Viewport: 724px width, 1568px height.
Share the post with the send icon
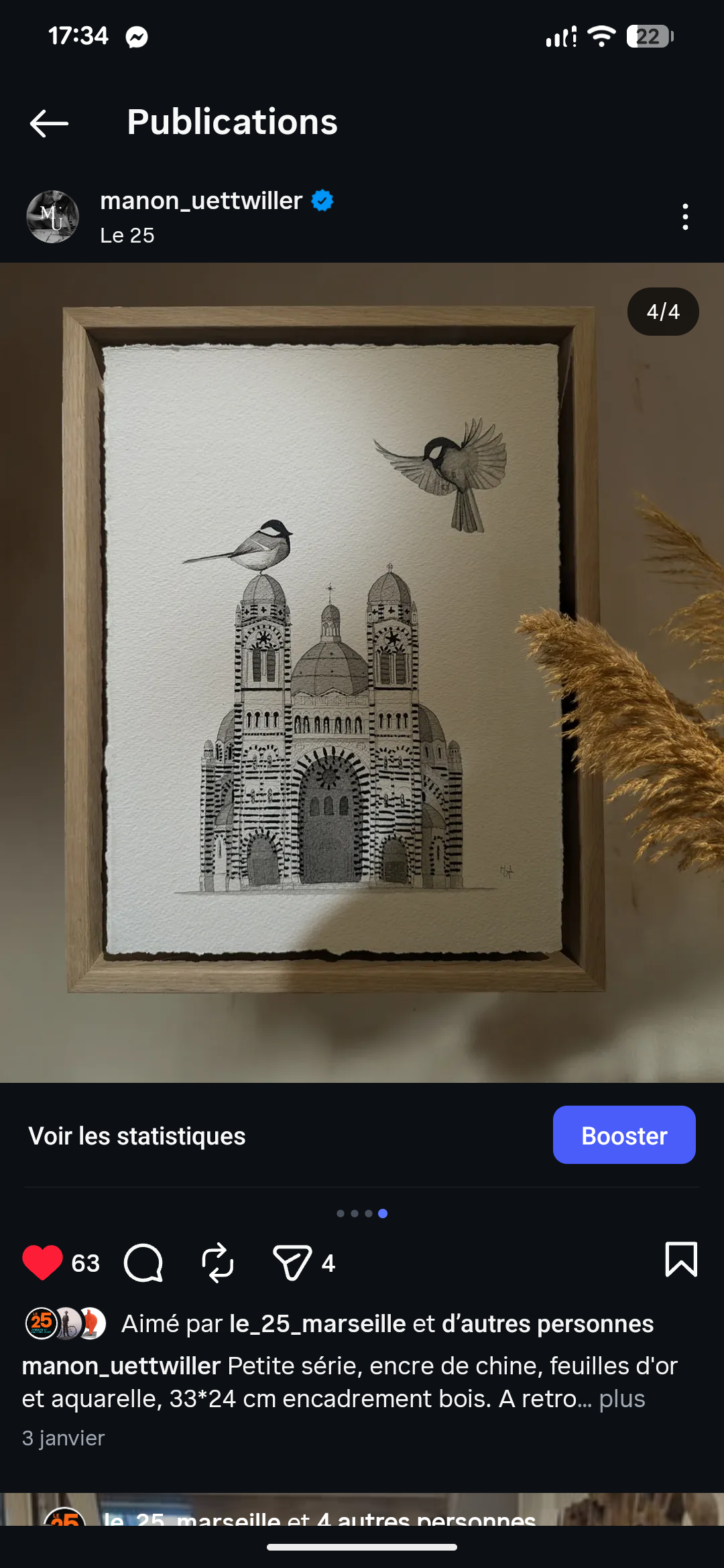[292, 1262]
